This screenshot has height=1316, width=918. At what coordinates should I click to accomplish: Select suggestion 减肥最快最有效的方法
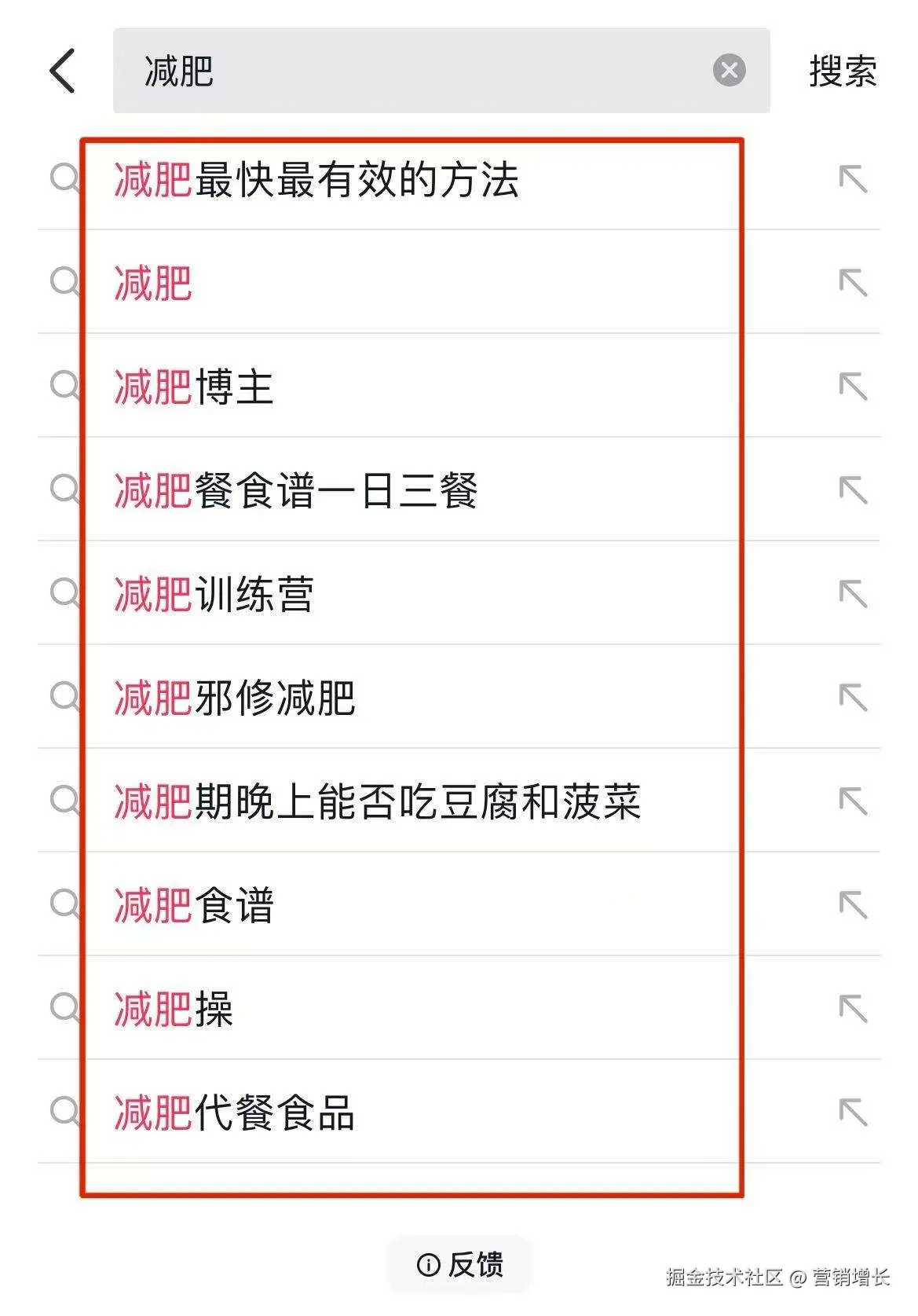click(316, 180)
